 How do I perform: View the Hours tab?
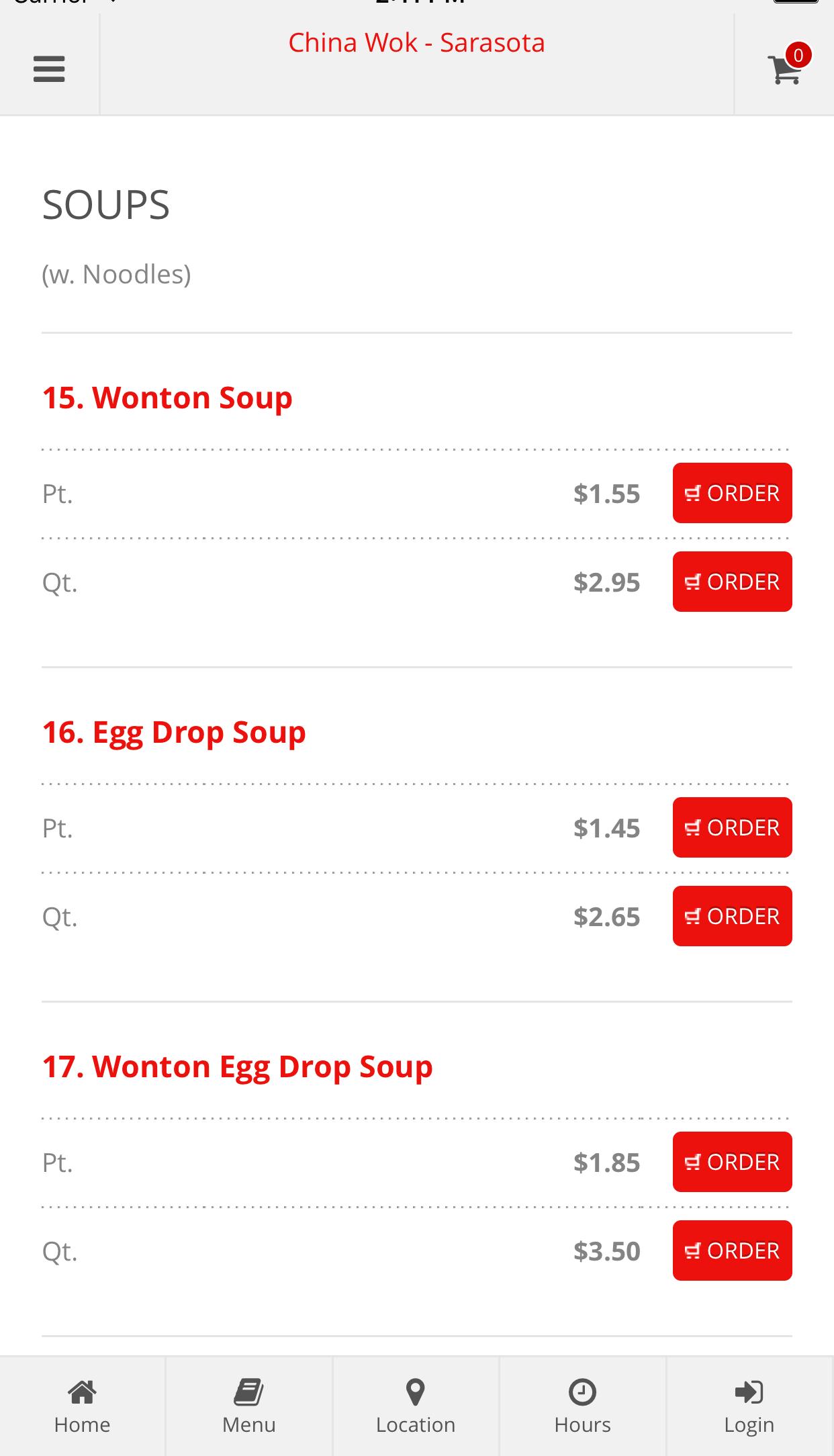(x=582, y=1406)
